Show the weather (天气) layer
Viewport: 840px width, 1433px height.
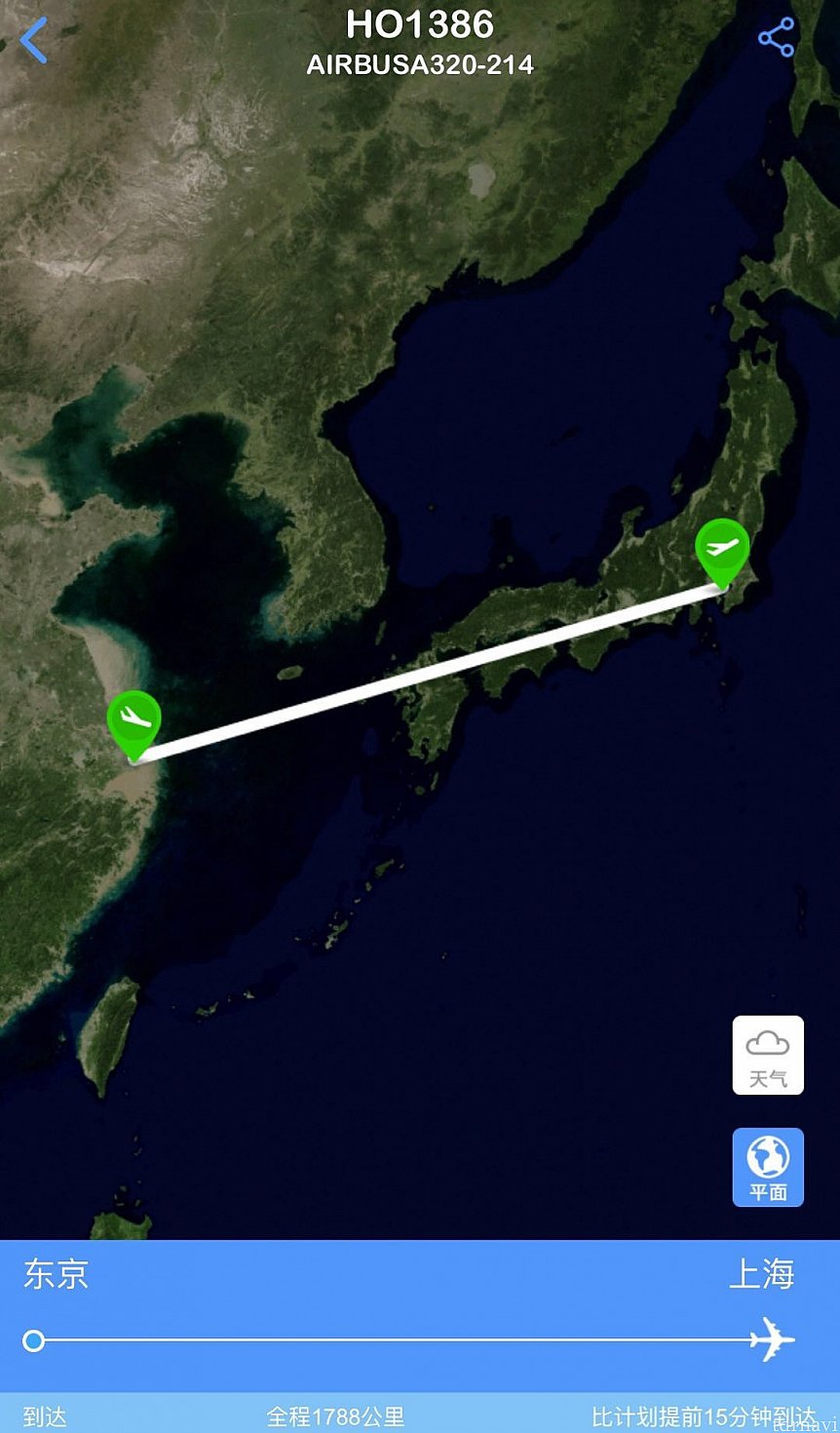click(x=768, y=1055)
